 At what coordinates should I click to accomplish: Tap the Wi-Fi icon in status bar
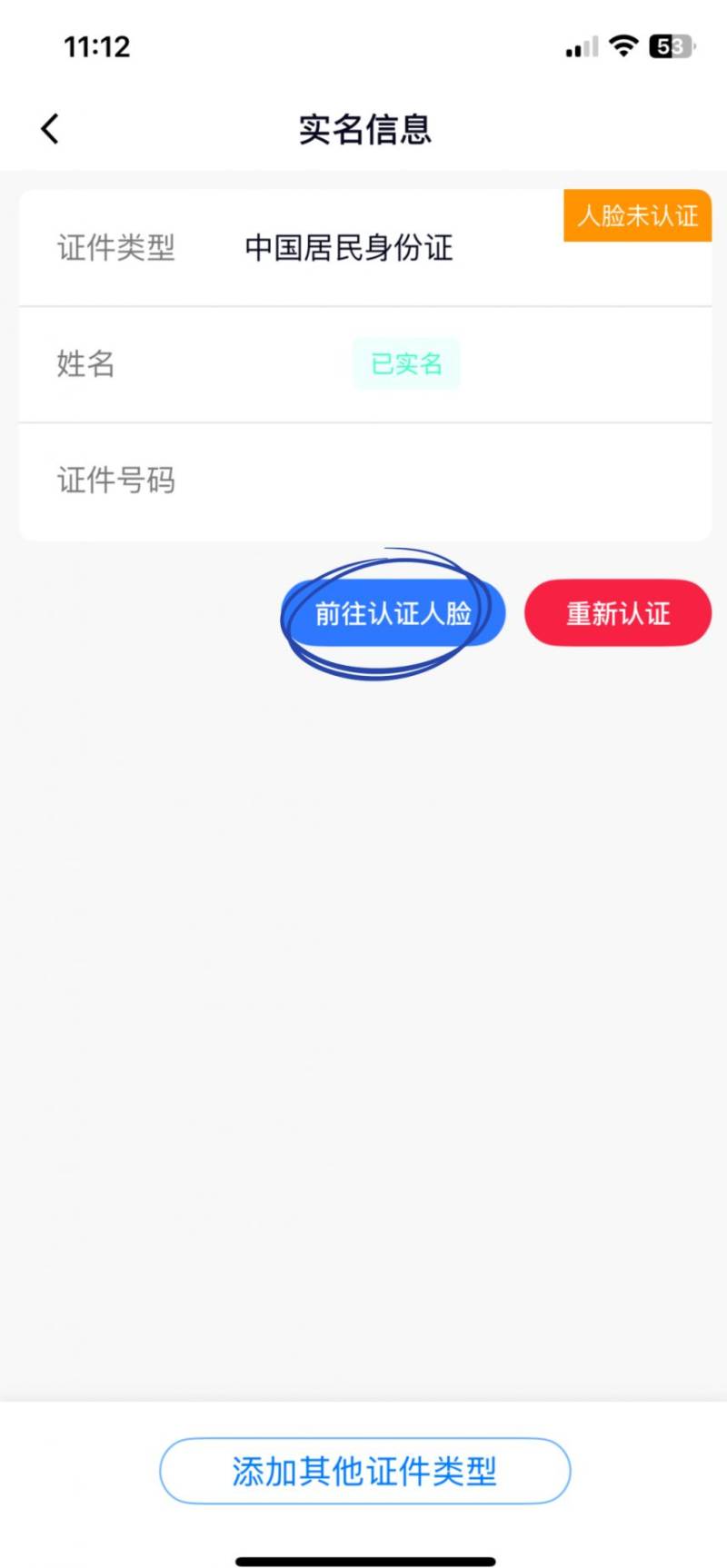[622, 46]
